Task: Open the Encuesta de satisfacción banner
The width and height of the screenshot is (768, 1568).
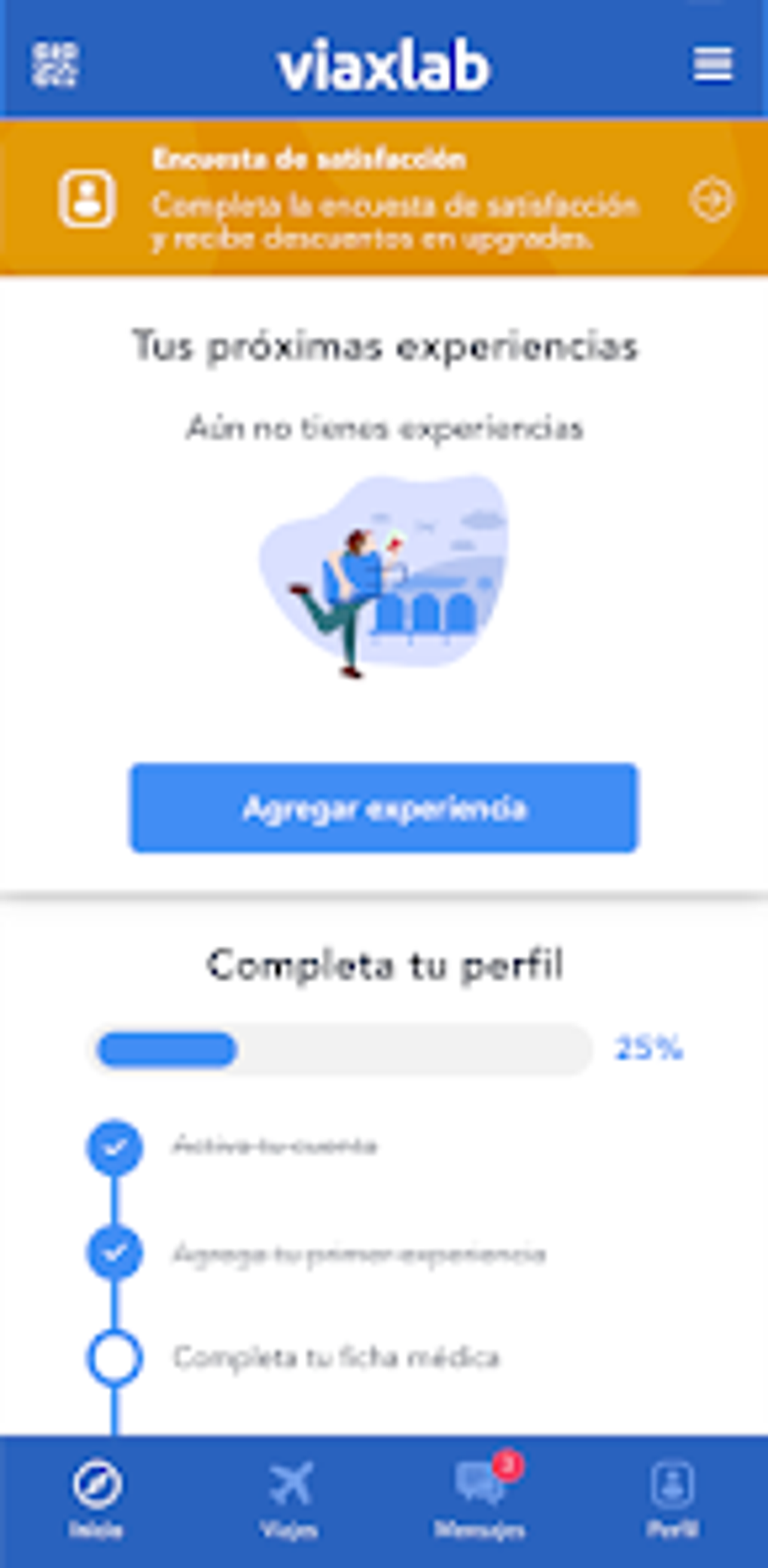Action: 384,200
